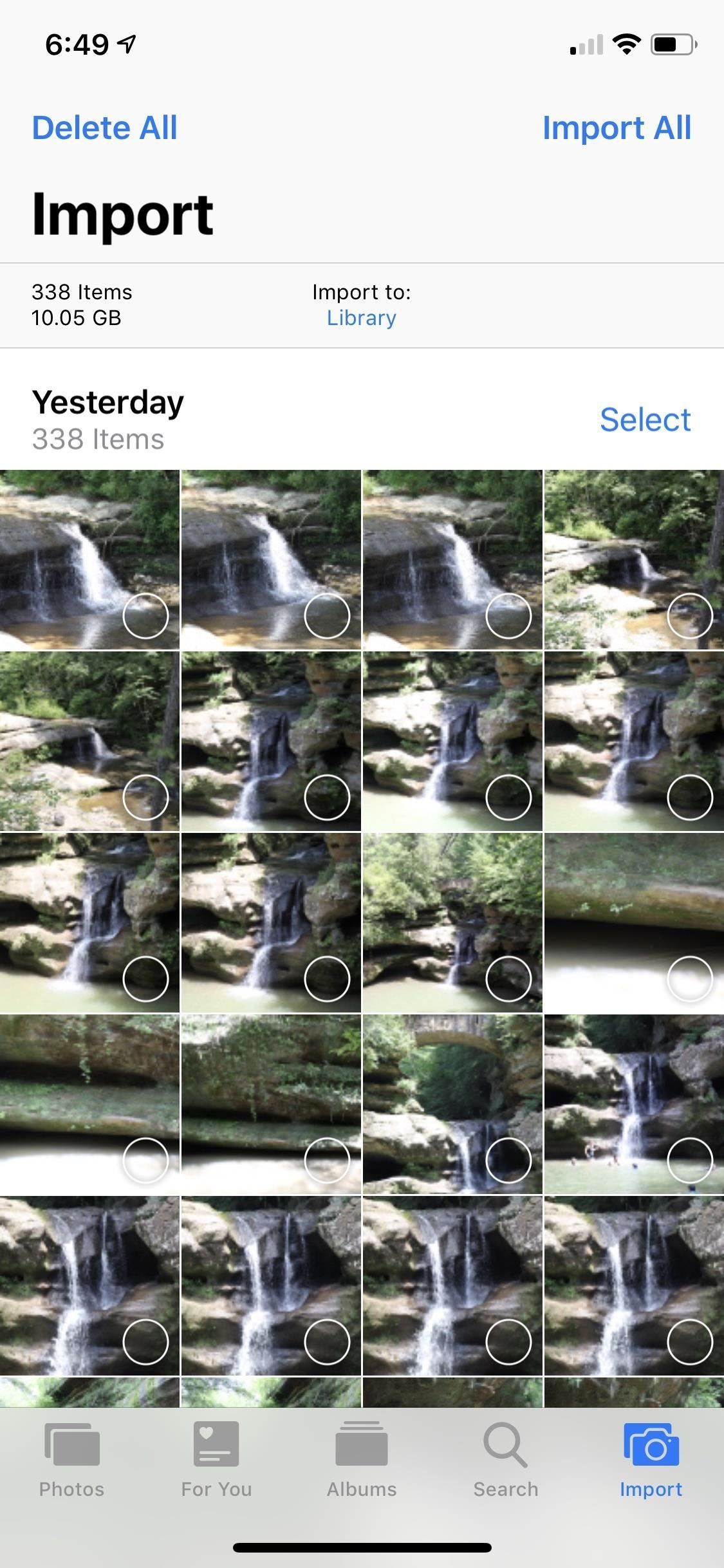
Task: Open the Import to: Library destination selector
Action: [360, 317]
